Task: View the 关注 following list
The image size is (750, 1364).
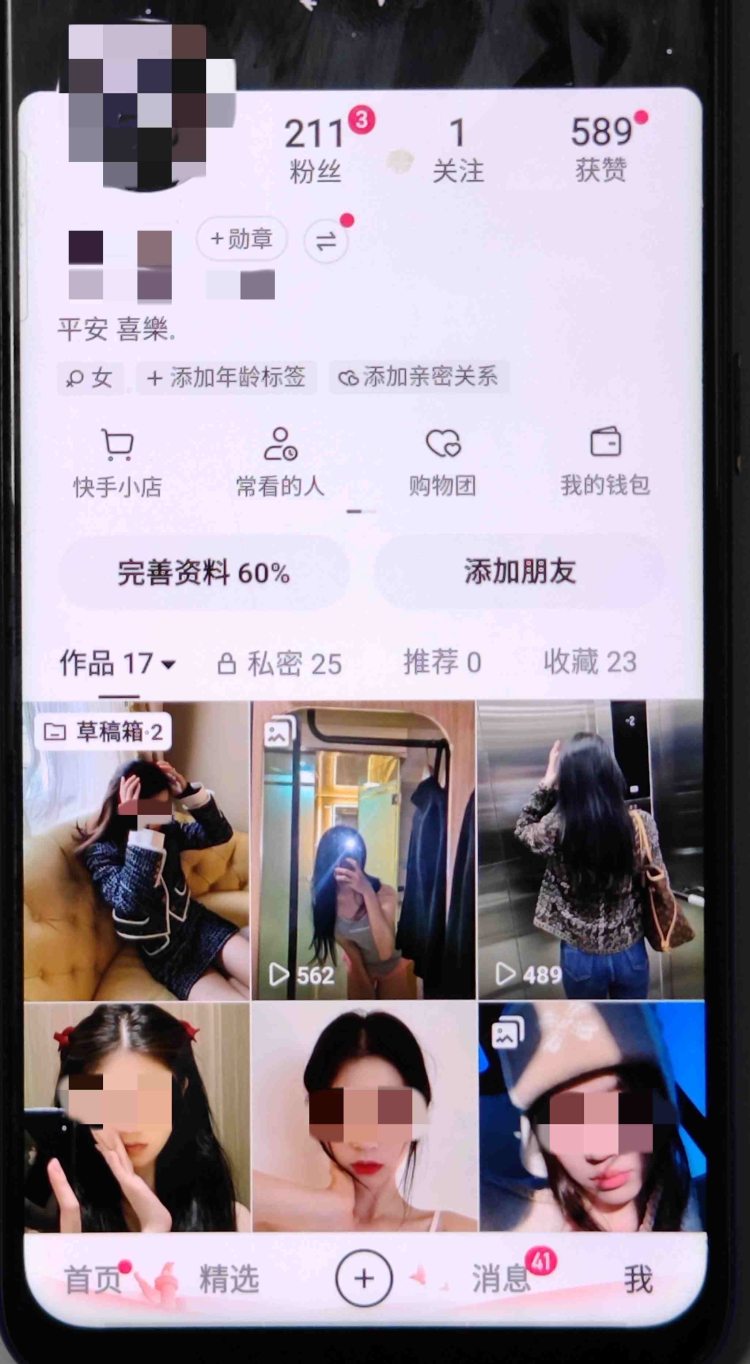Action: [457, 150]
